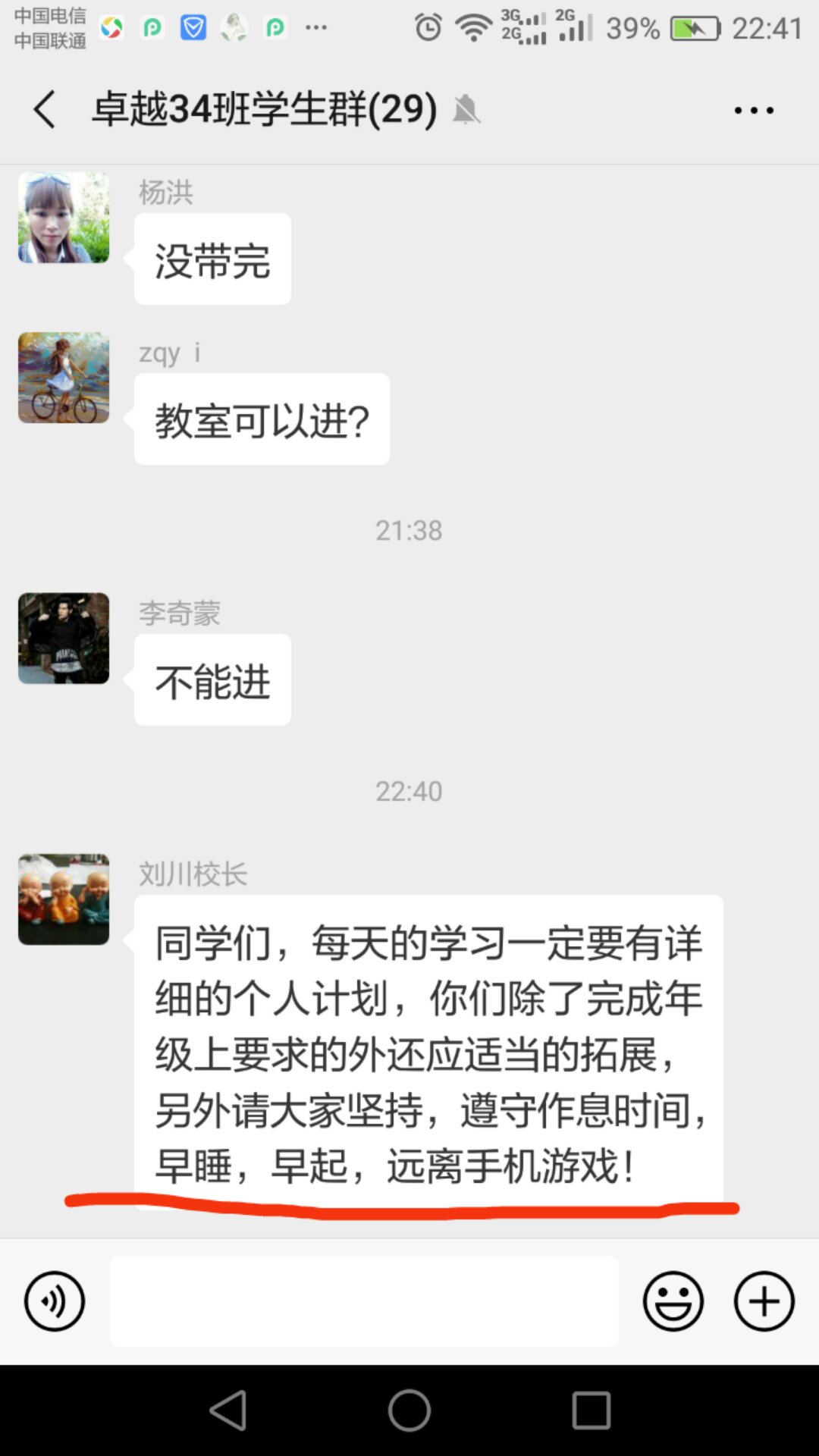Switch to voice message input
819x1456 pixels.
[55, 1301]
